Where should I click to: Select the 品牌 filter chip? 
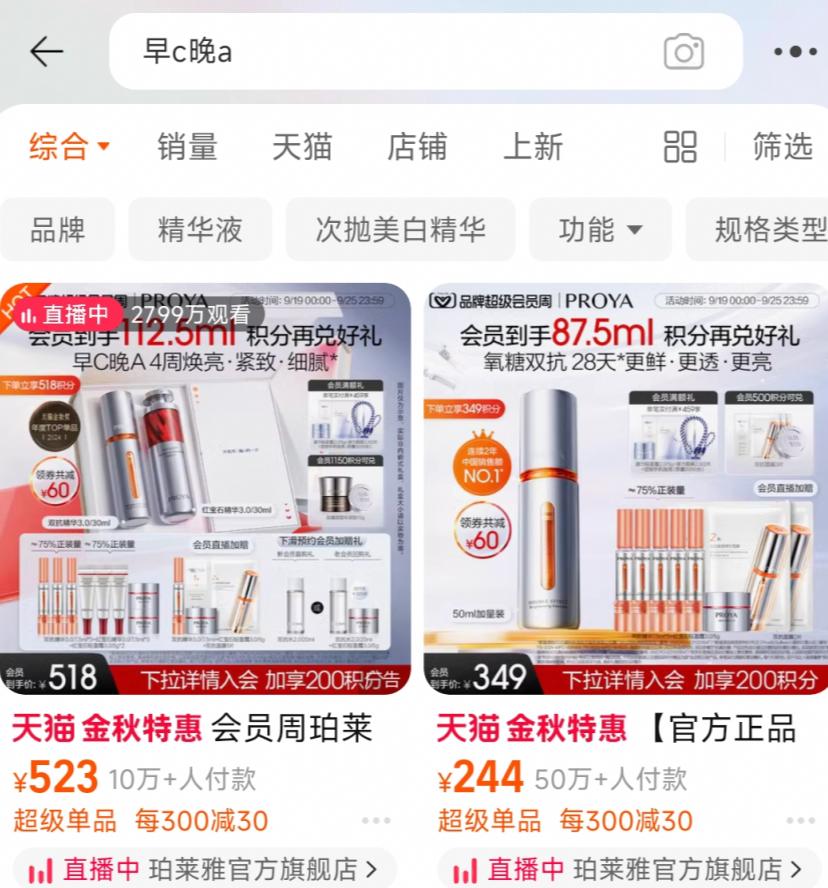pos(57,229)
